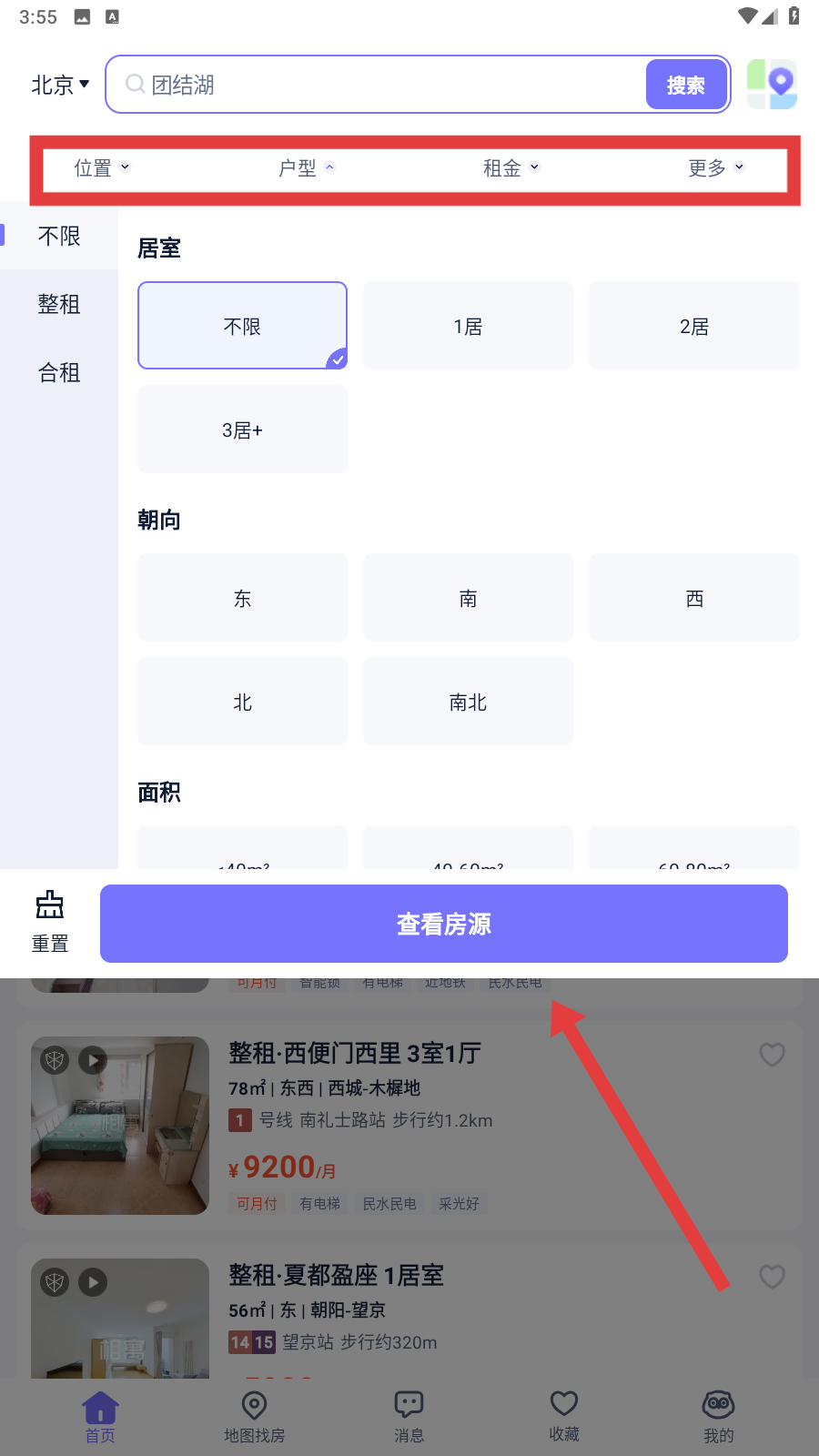Select 南 orientation
This screenshot has height=1456, width=819.
[x=468, y=598]
